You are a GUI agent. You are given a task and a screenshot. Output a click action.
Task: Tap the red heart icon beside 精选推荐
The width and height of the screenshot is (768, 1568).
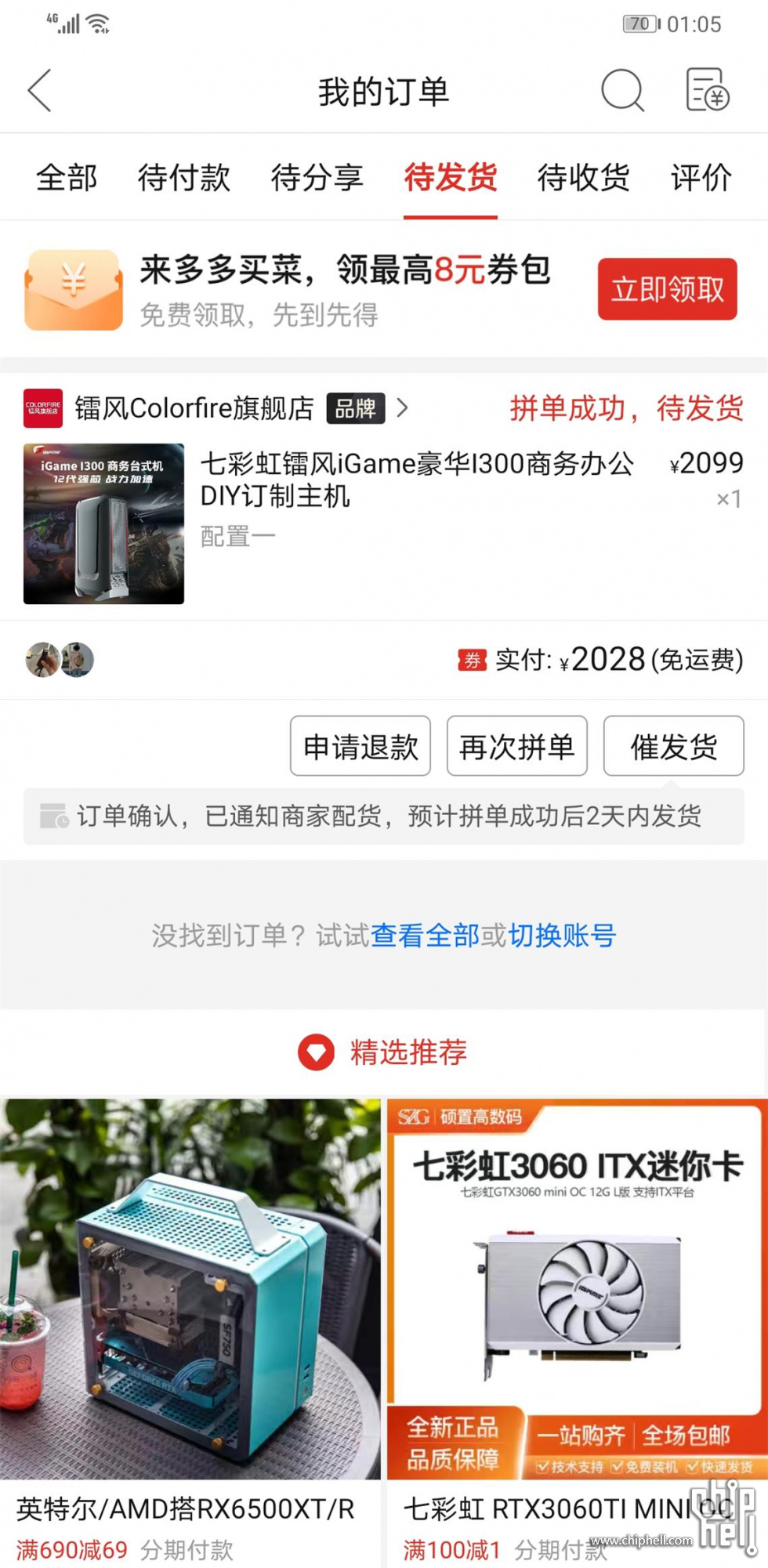click(x=316, y=1052)
